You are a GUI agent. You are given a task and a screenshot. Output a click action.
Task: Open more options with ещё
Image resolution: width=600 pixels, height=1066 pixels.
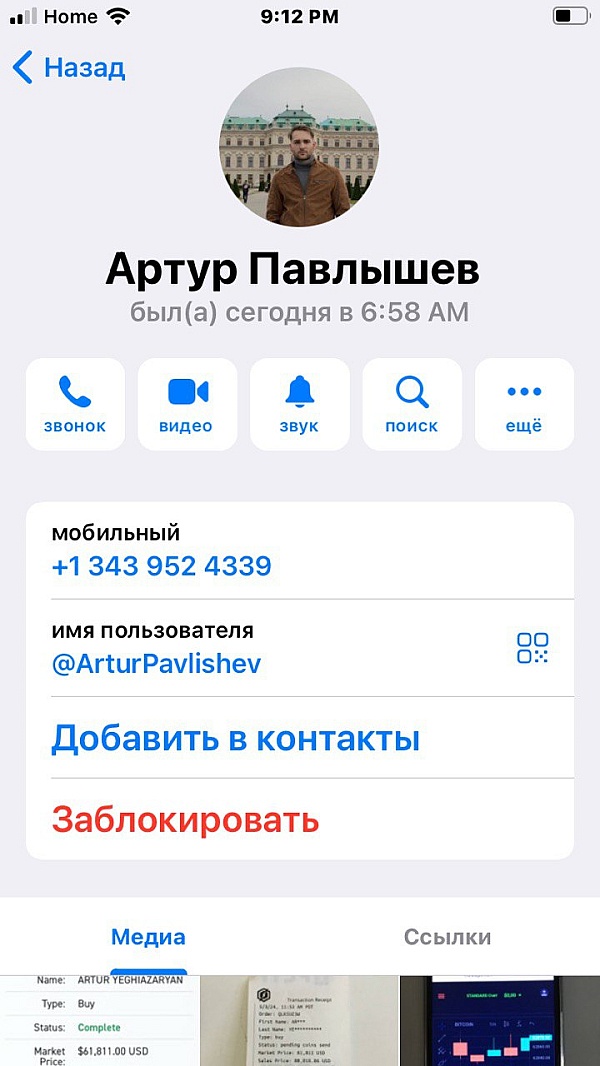pyautogui.click(x=524, y=405)
